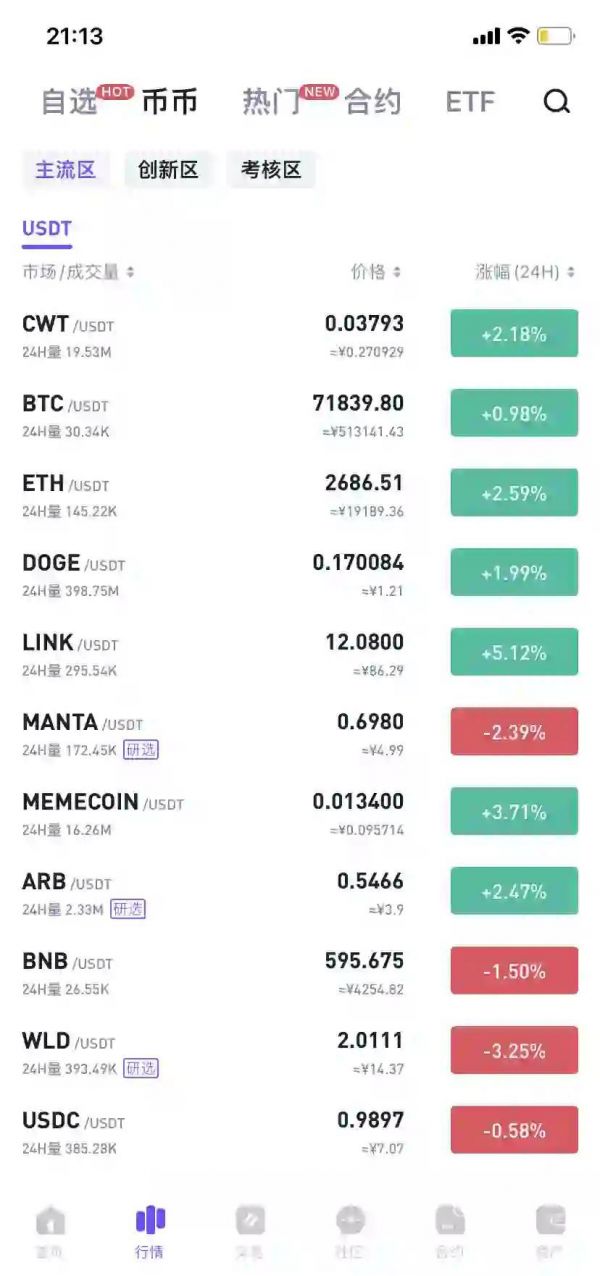Open the DOGE/USDT market row
Viewport: 600px width, 1276px height.
click(x=300, y=573)
